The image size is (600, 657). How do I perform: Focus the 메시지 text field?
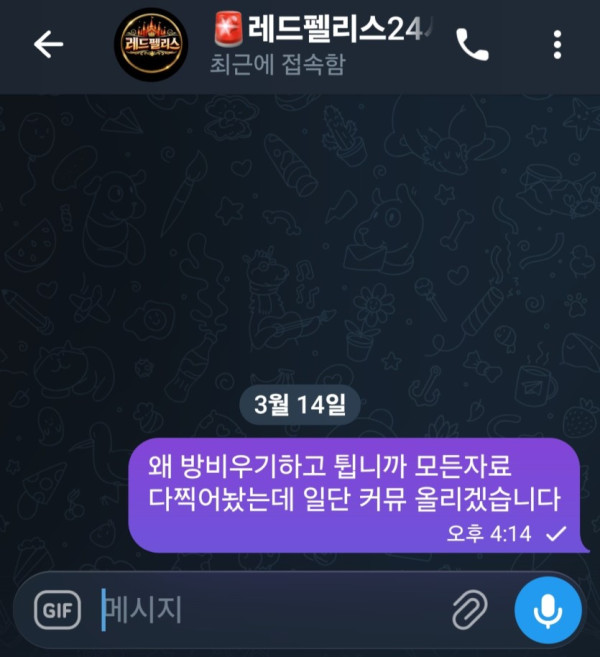(270, 609)
